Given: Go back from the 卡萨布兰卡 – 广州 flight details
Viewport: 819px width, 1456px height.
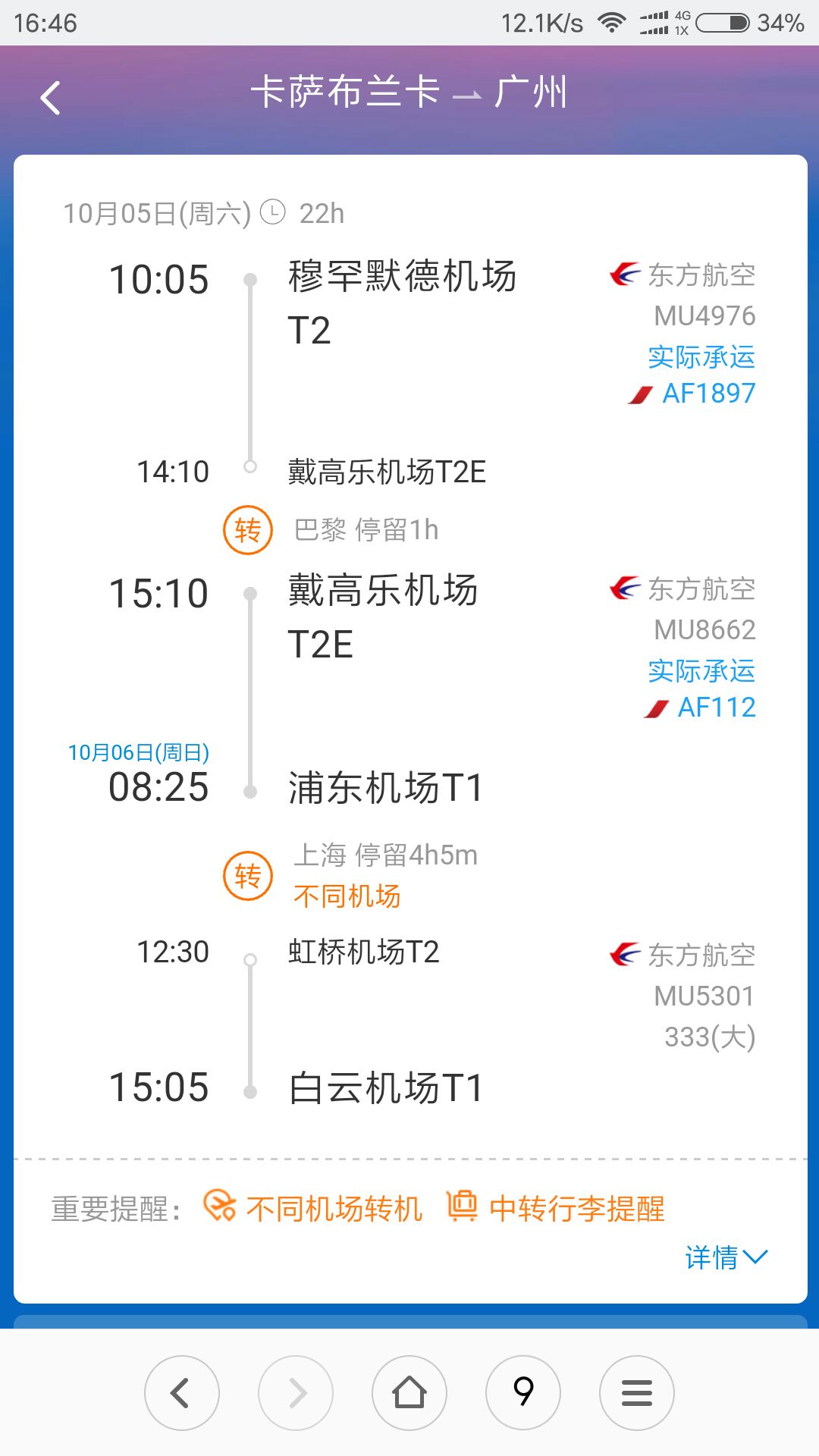Looking at the screenshot, I should pos(50,98).
